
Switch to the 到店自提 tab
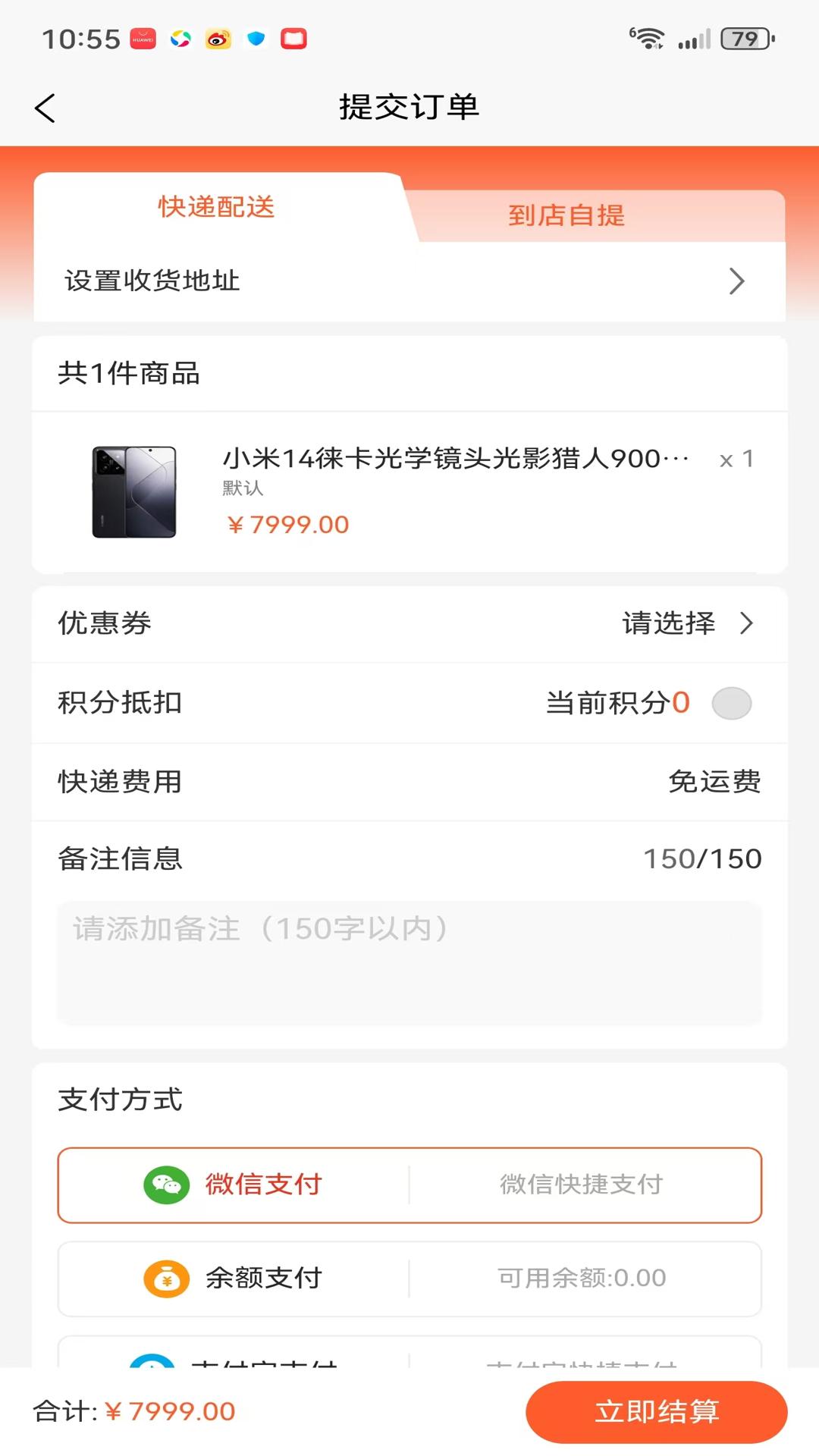(x=567, y=216)
